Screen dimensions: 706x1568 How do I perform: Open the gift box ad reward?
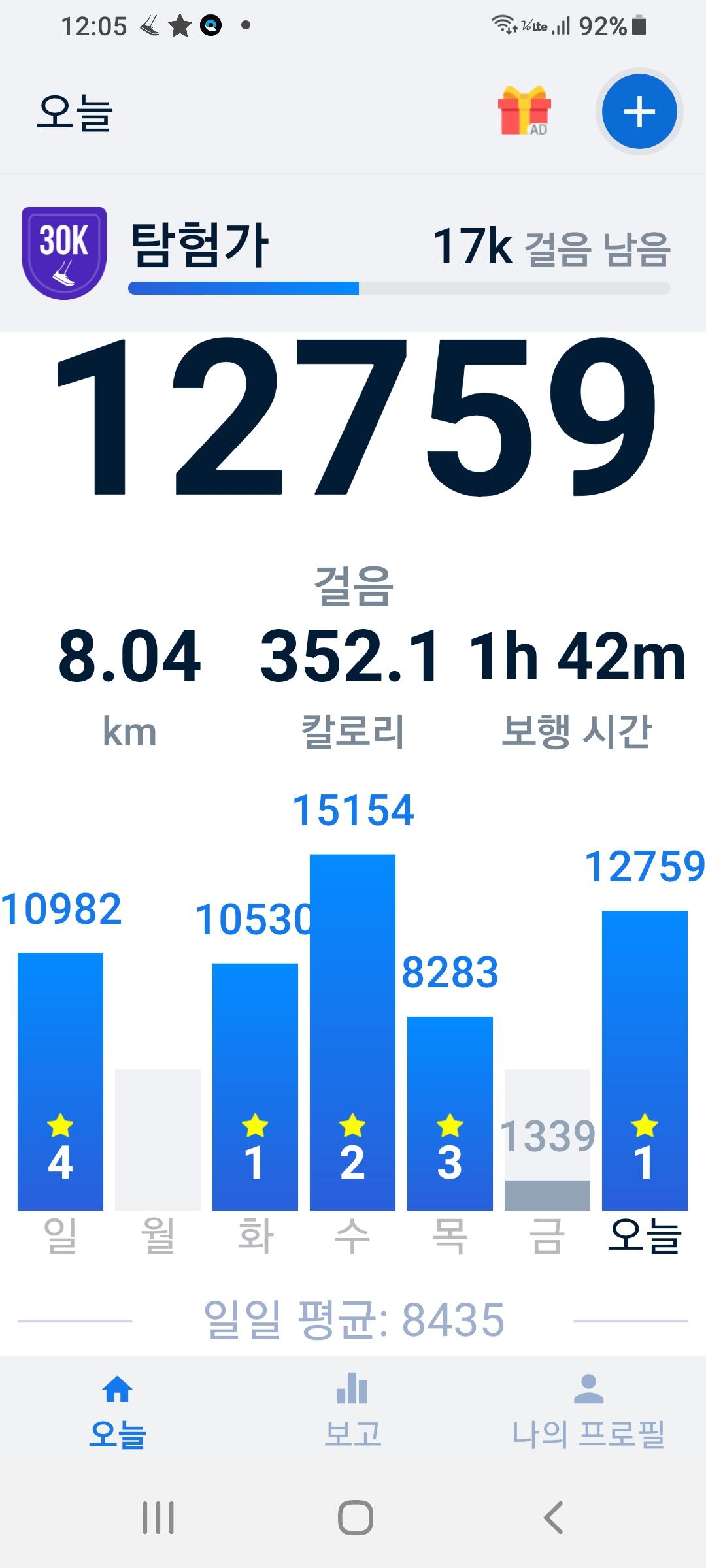pos(524,111)
